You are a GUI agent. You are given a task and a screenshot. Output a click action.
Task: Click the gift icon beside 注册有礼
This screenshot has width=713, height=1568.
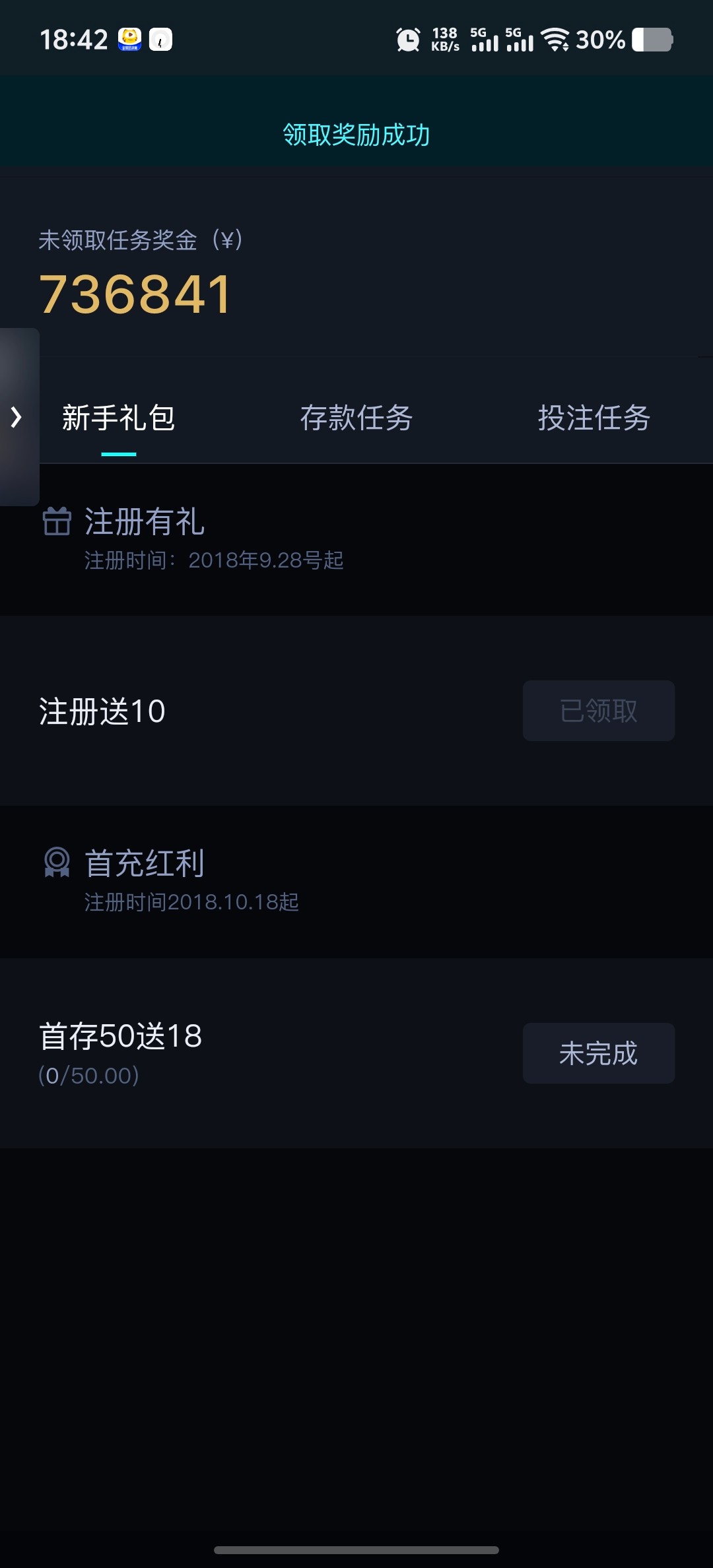57,521
